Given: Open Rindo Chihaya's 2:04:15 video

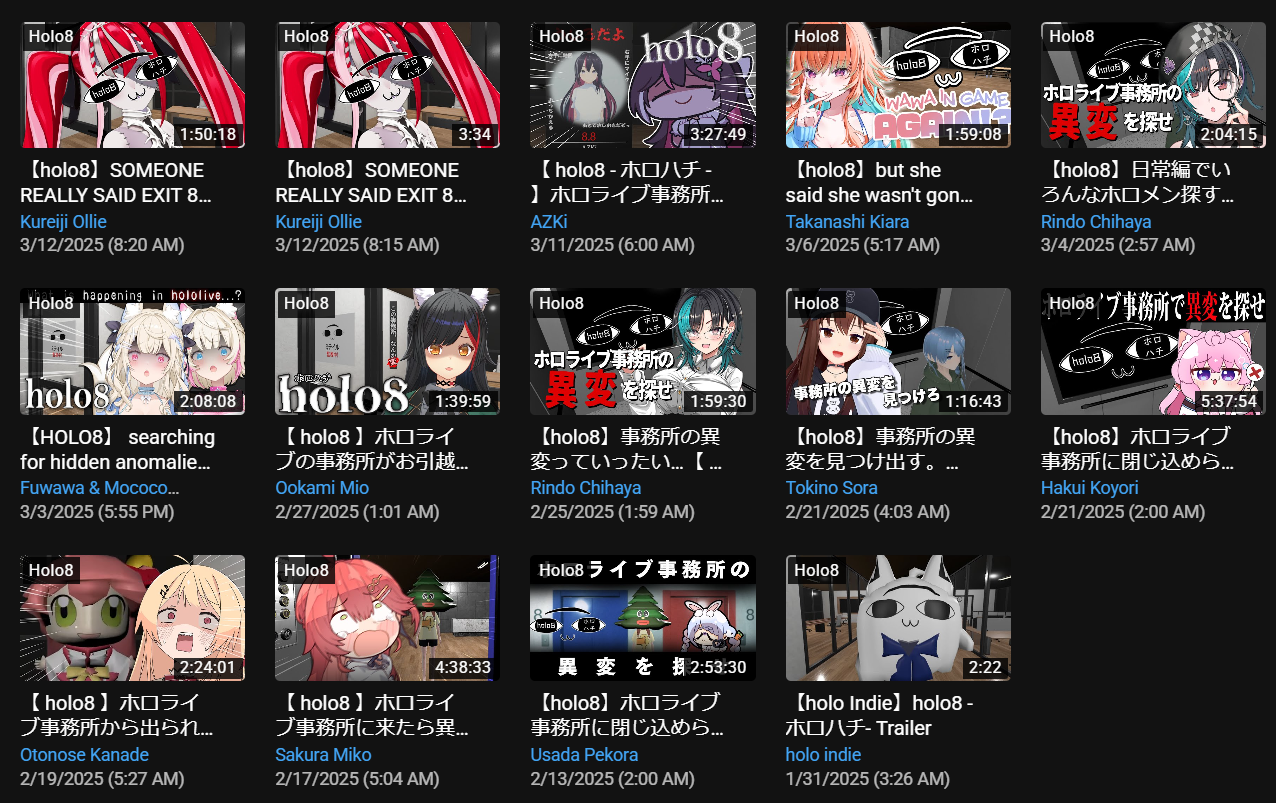Looking at the screenshot, I should pyautogui.click(x=1153, y=85).
